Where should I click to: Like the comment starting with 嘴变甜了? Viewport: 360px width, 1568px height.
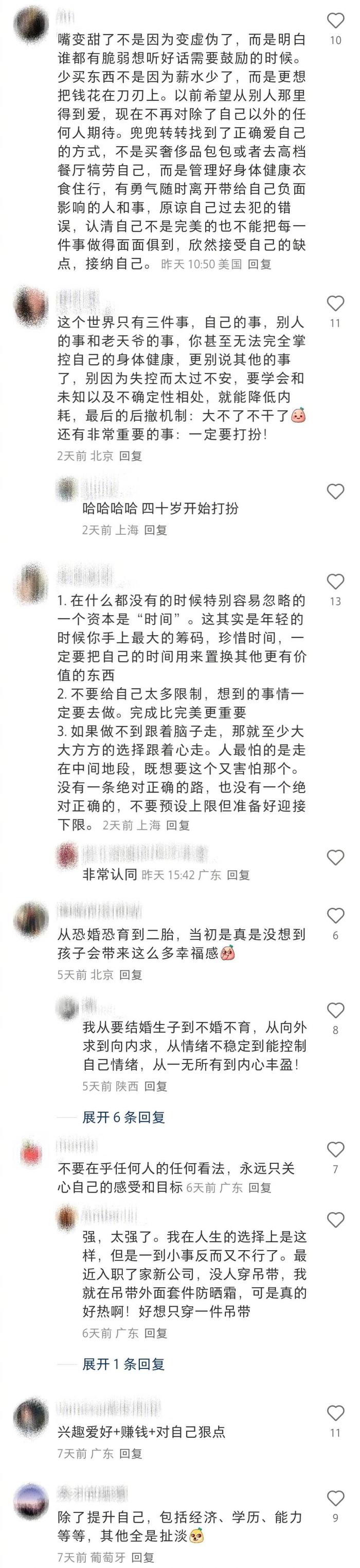(x=336, y=22)
